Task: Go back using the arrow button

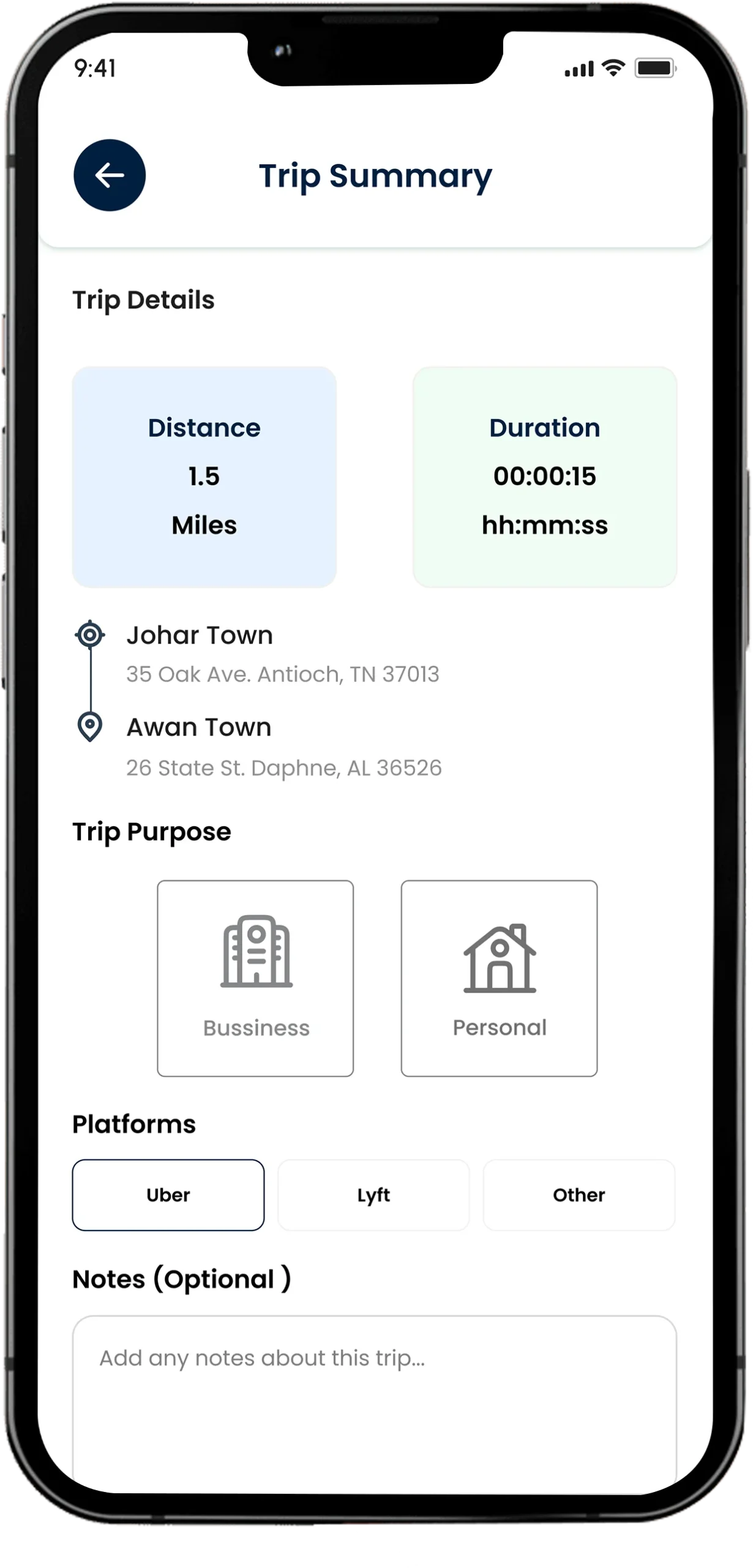Action: 110,175
